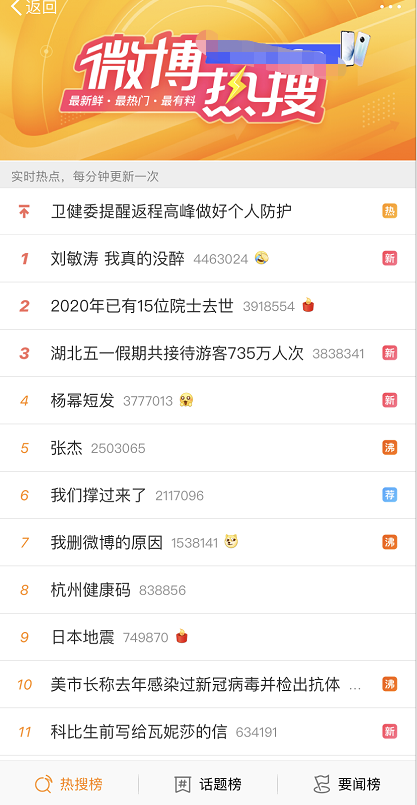This screenshot has height=805, width=417.
Task: View the 杭州健康码 topic
Action: 207,590
